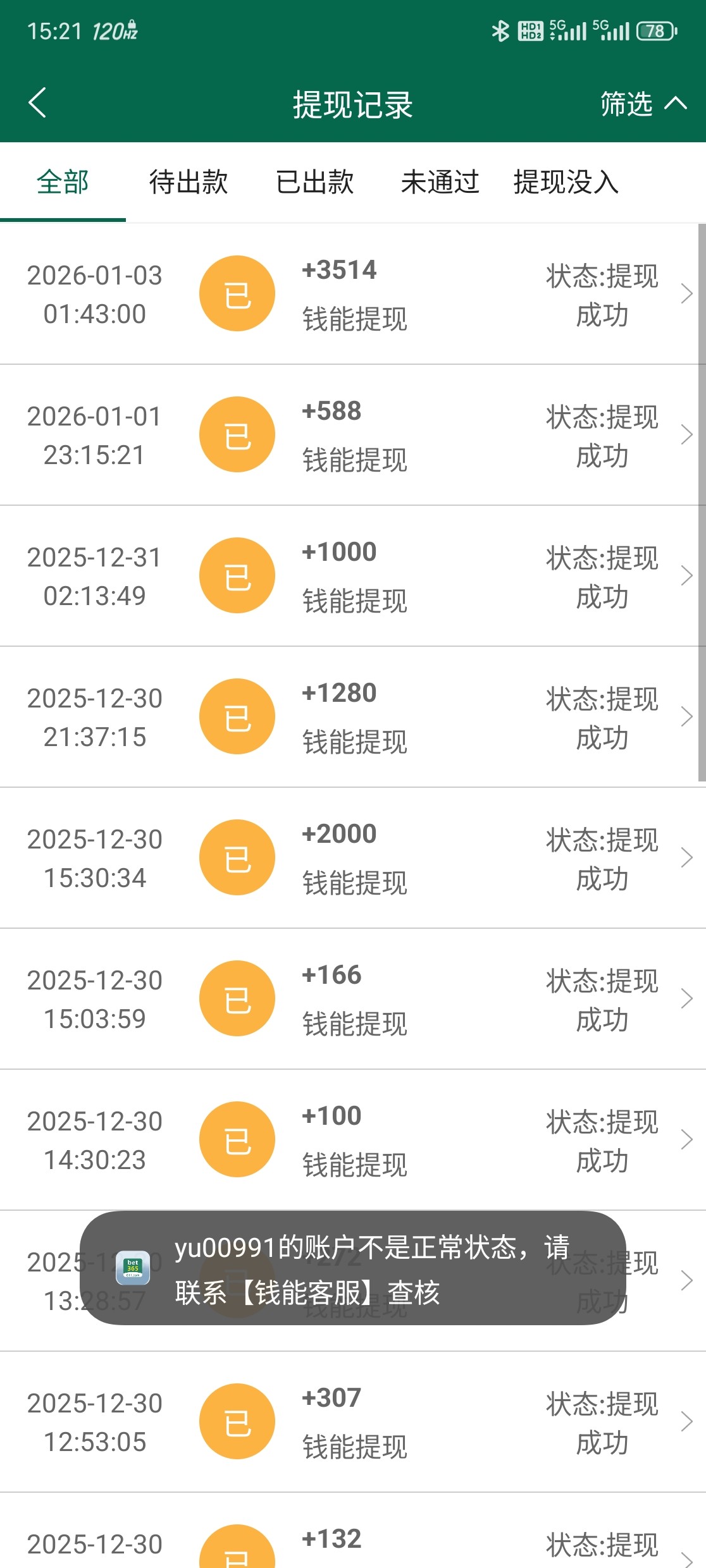
Task: Collapse the 筛选 filter
Action: tap(643, 104)
